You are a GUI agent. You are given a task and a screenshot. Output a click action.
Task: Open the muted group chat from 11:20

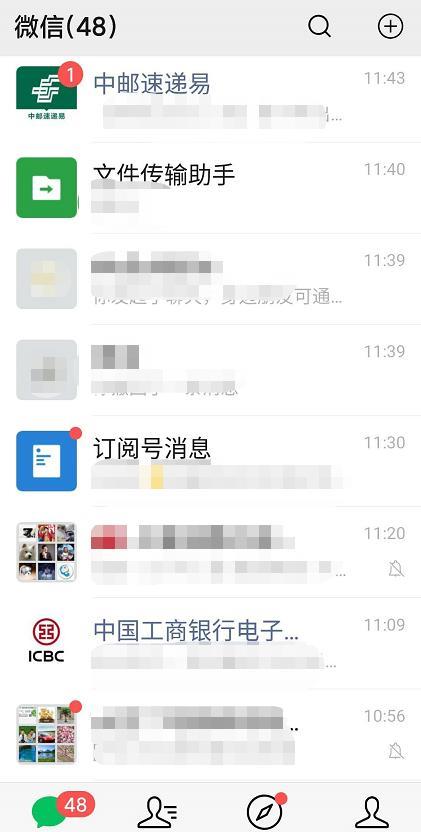pyautogui.click(x=210, y=552)
